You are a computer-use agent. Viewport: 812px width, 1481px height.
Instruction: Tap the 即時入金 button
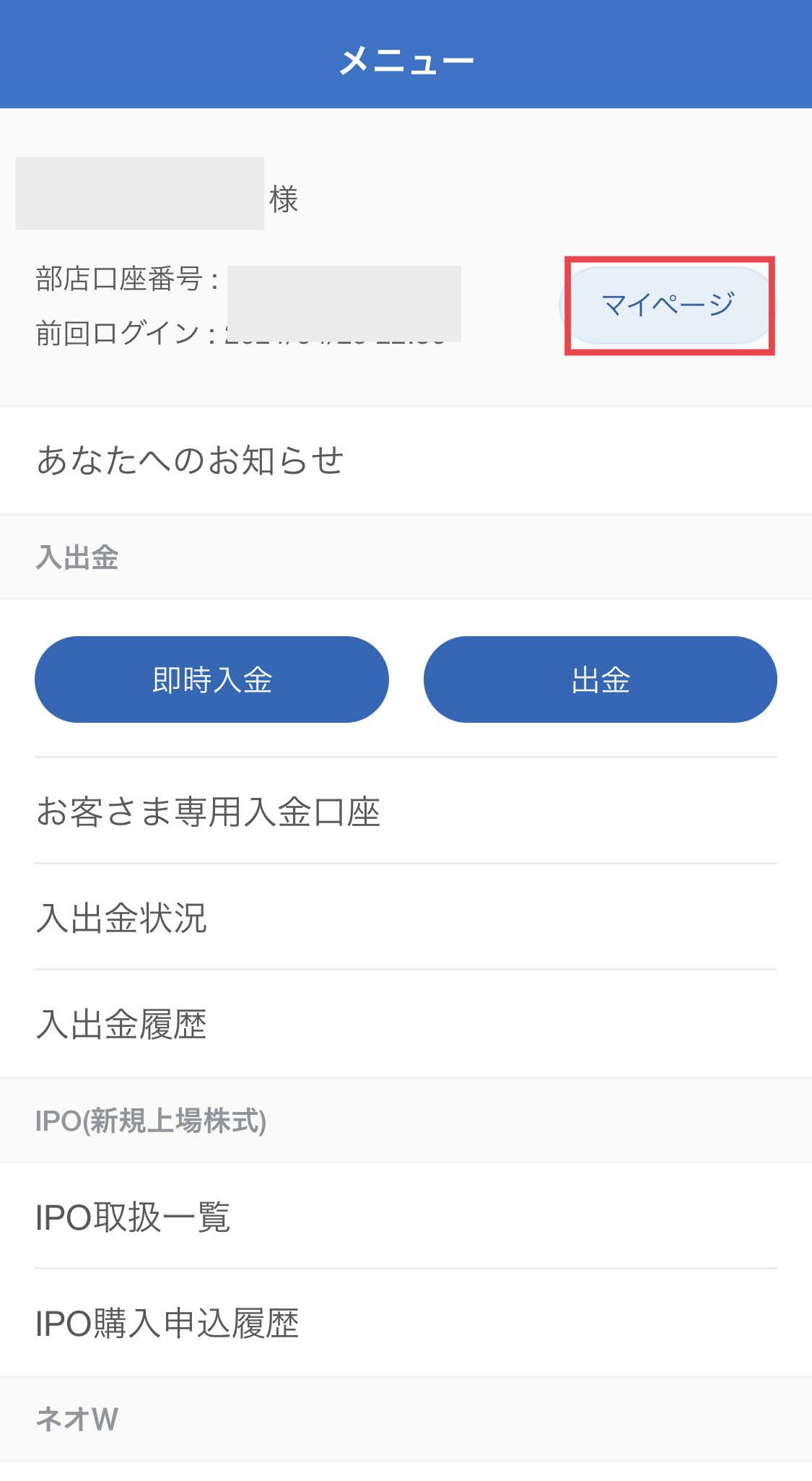[211, 679]
